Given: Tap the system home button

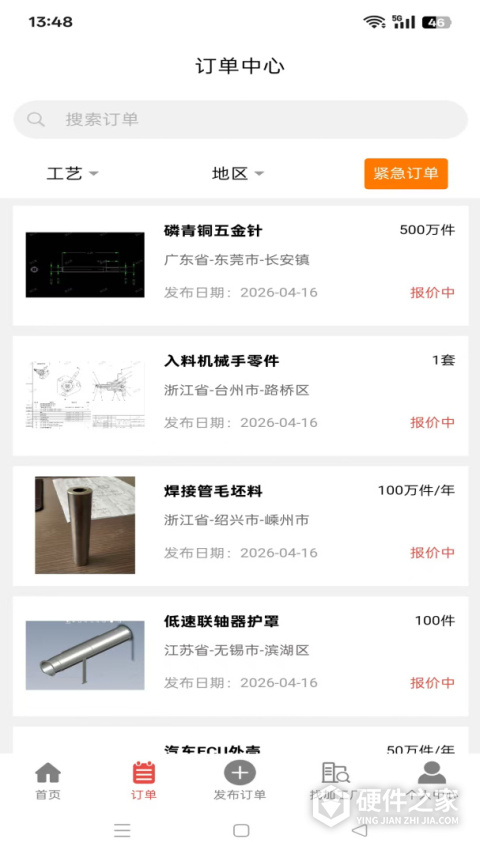Looking at the screenshot, I should 241,830.
